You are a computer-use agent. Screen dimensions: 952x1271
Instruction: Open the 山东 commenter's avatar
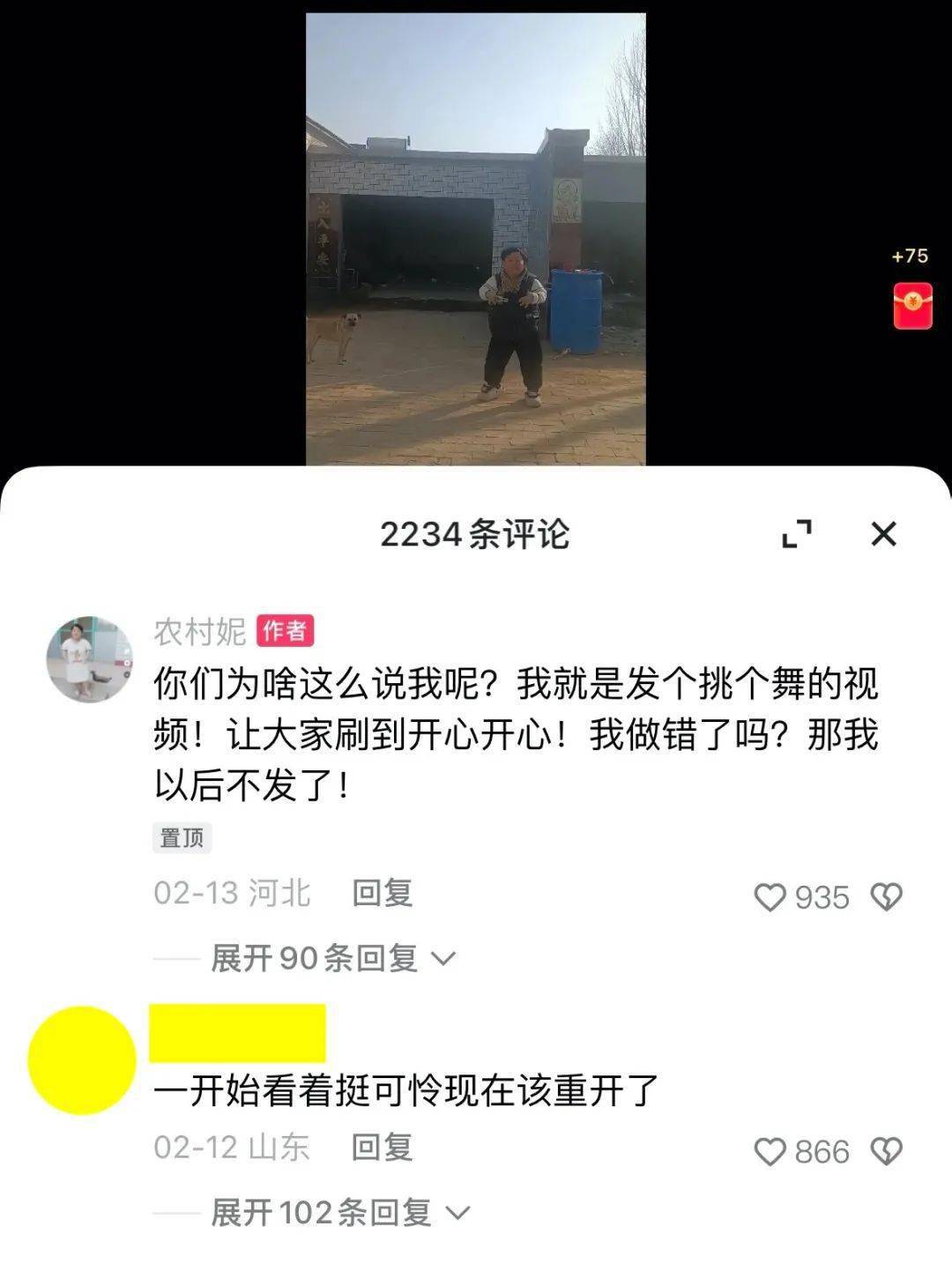tap(82, 1059)
